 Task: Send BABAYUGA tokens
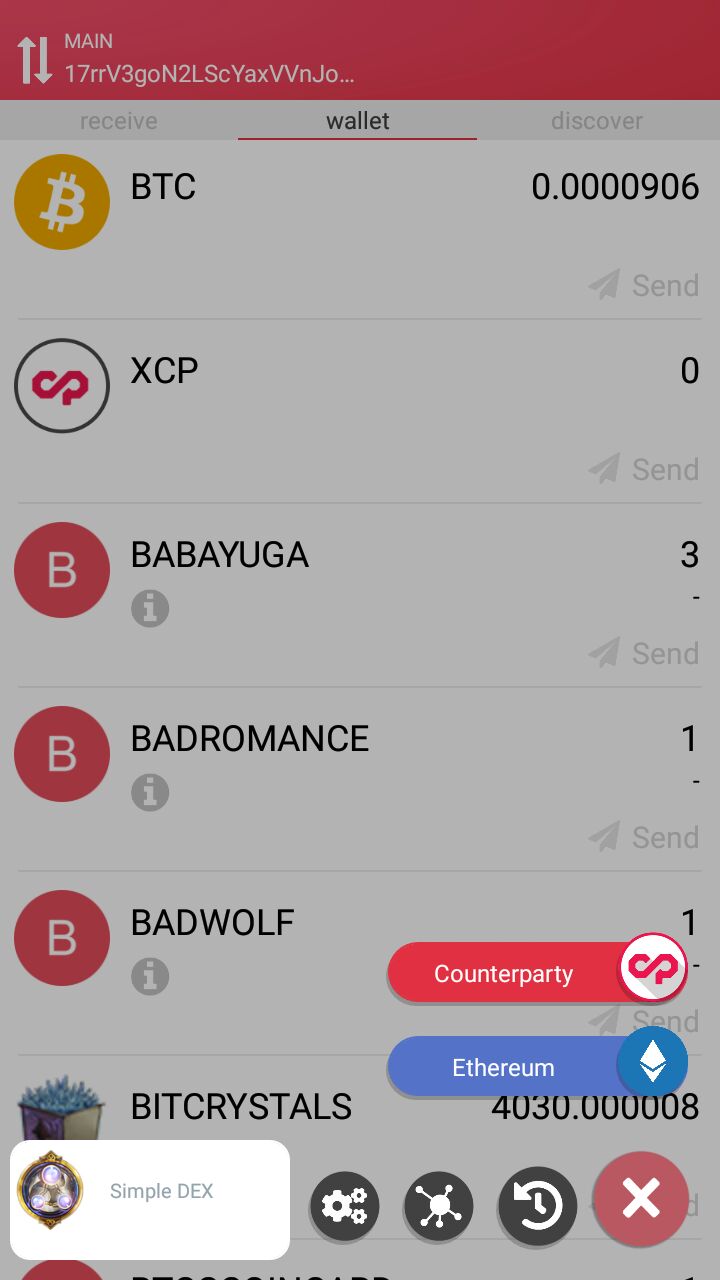coord(643,653)
